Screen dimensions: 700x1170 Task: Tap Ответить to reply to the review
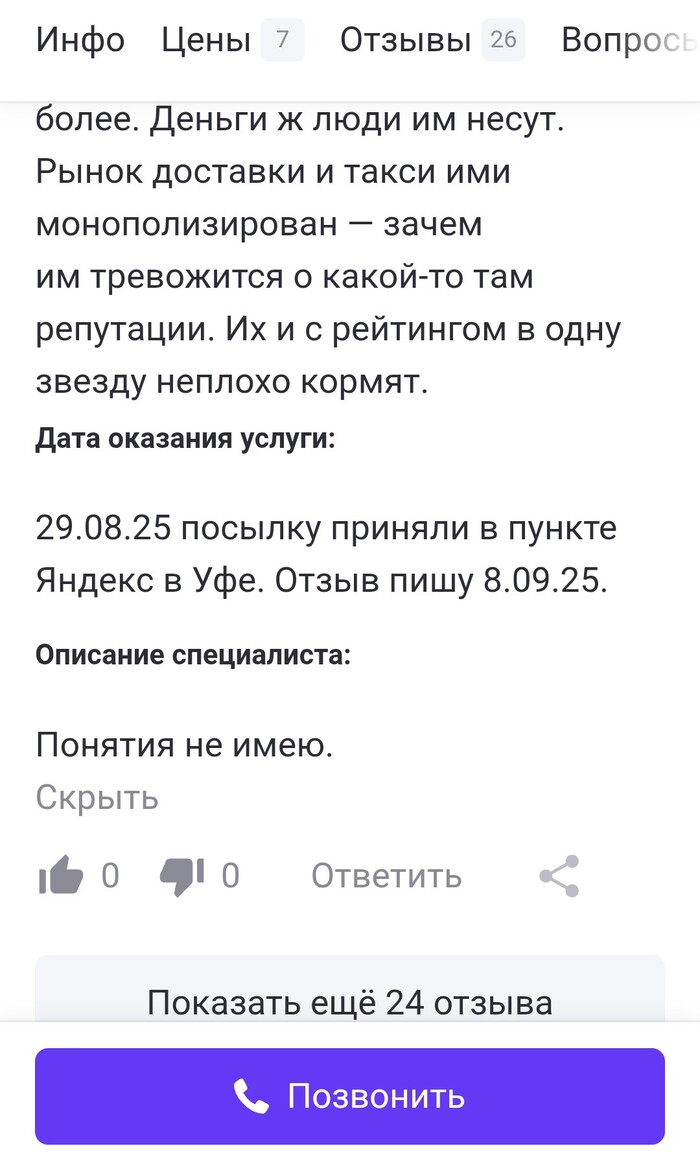click(x=386, y=876)
